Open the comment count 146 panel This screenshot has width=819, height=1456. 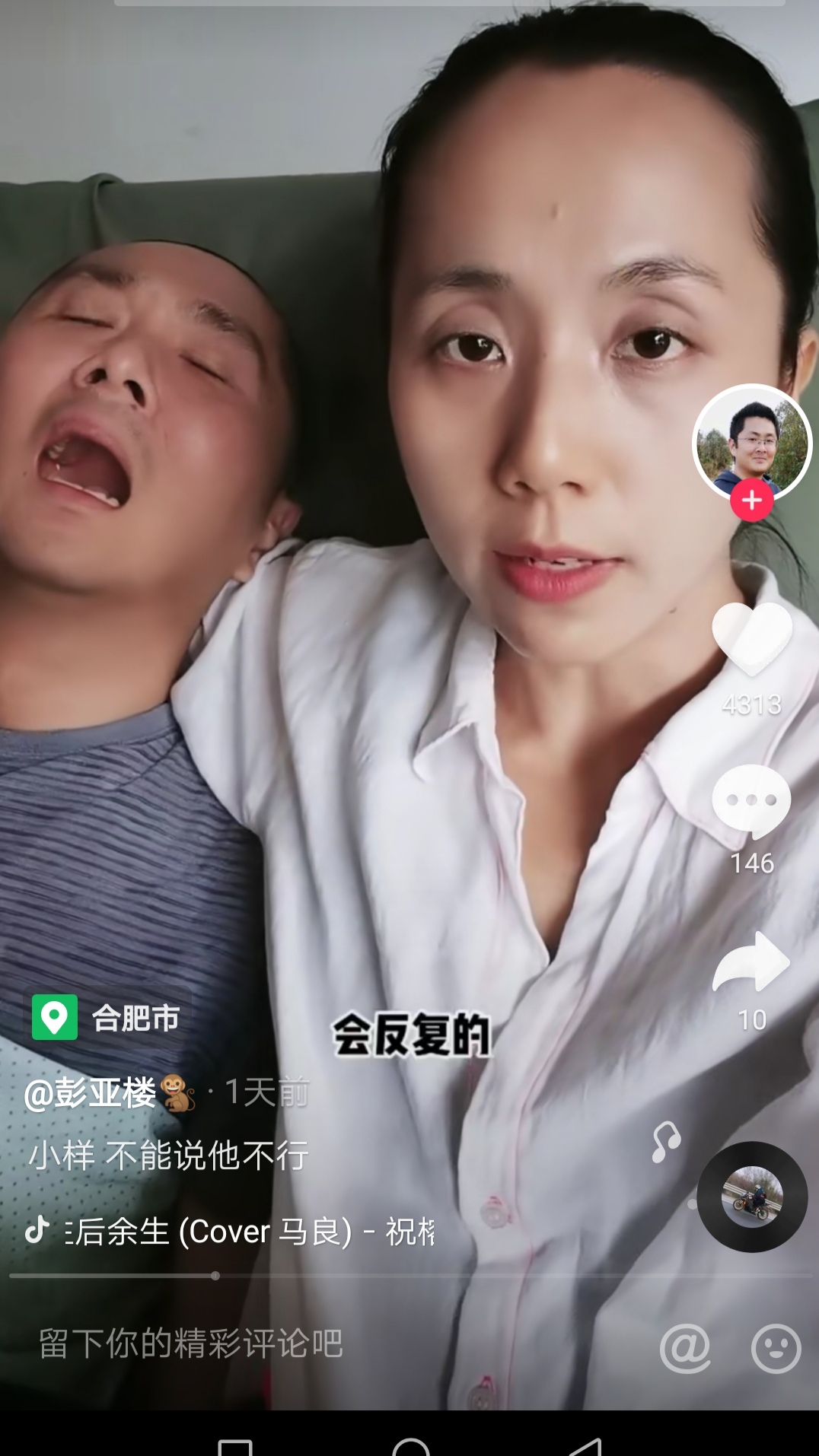[x=752, y=863]
